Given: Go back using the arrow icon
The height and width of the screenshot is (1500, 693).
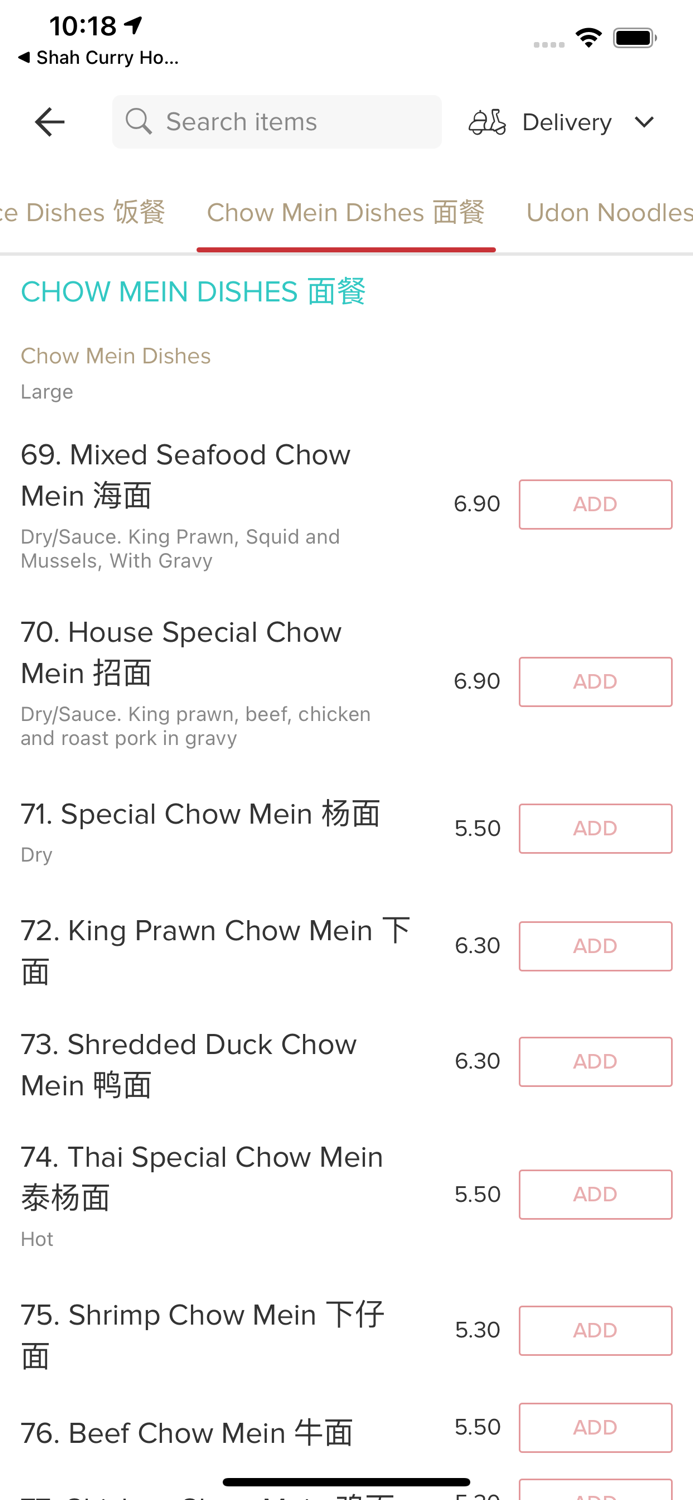Looking at the screenshot, I should [x=49, y=122].
